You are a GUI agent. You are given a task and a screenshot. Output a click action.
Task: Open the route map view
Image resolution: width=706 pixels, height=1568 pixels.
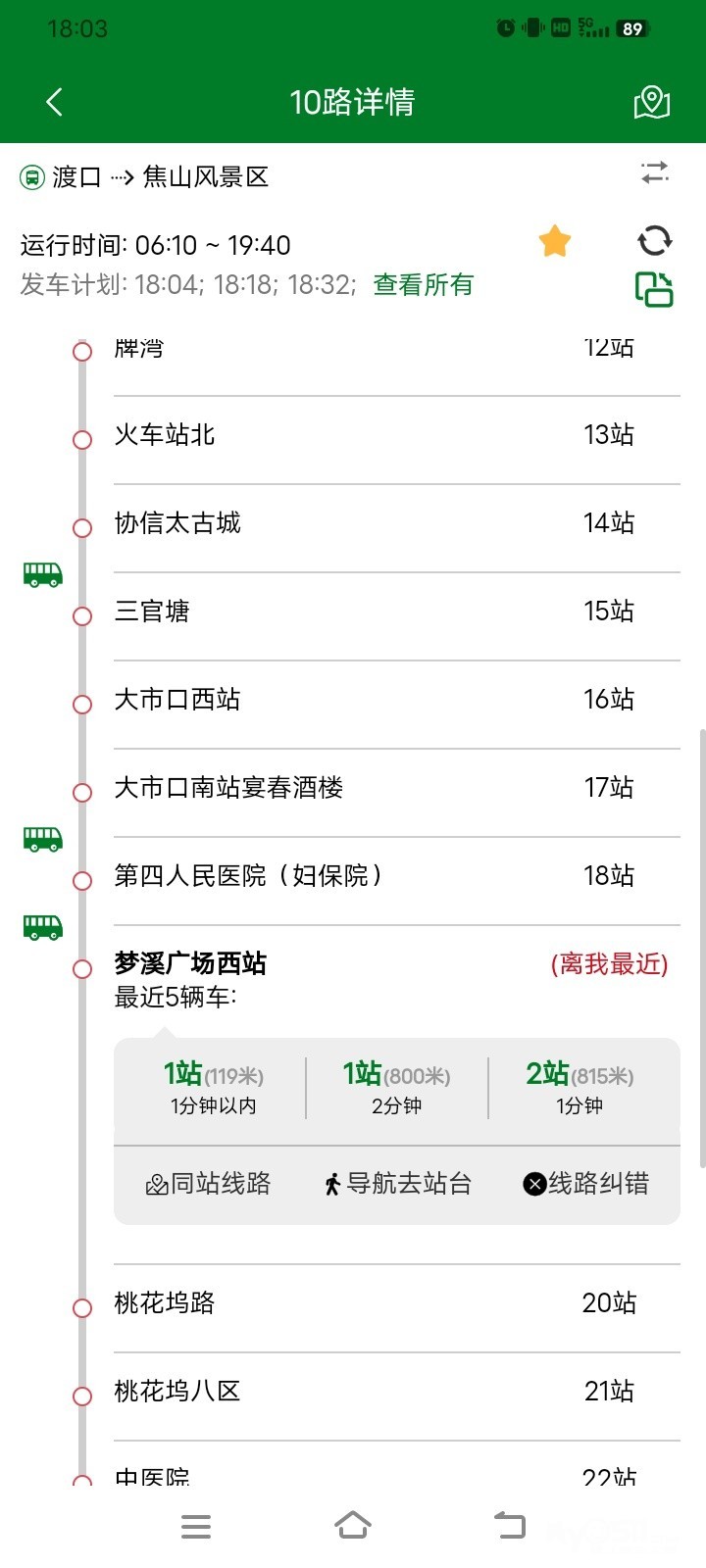point(652,102)
